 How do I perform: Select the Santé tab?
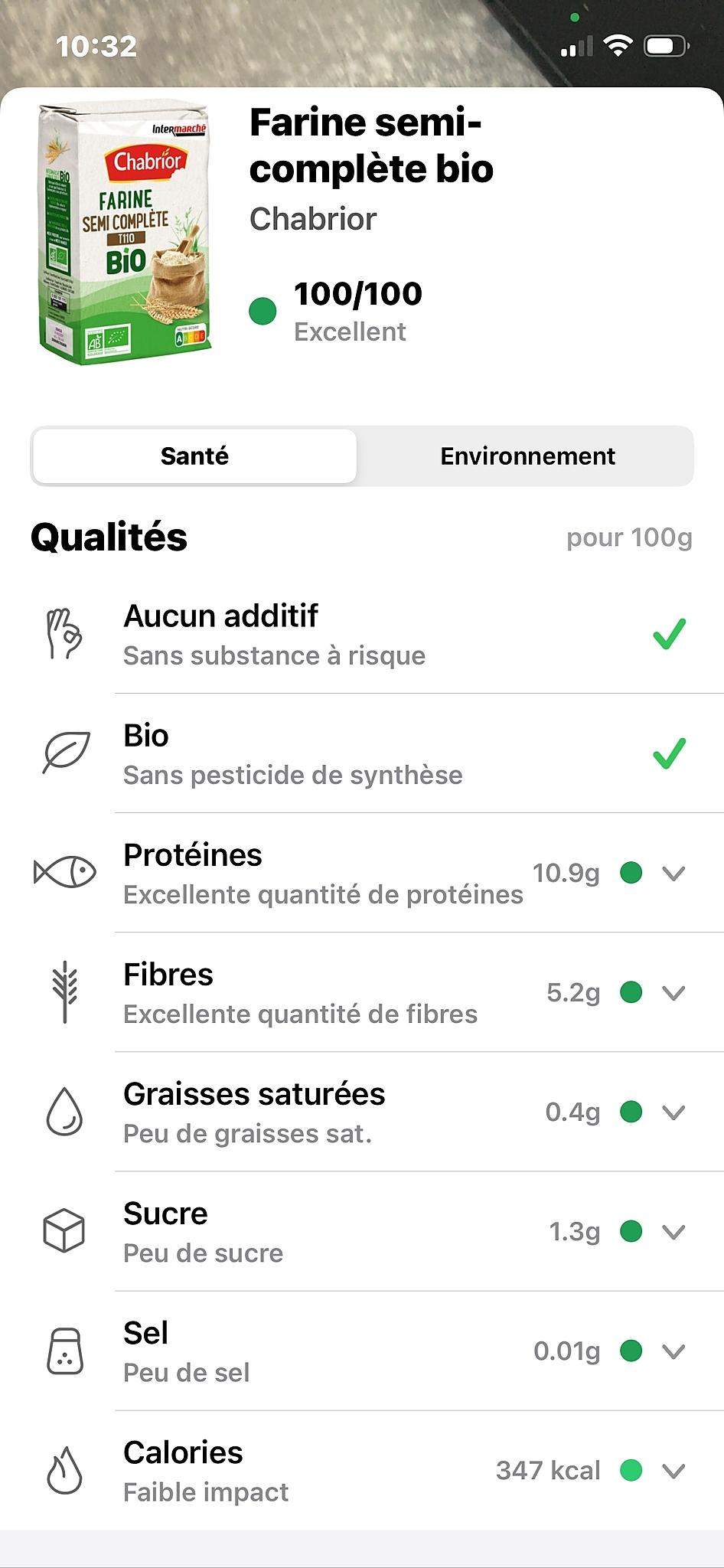[194, 456]
